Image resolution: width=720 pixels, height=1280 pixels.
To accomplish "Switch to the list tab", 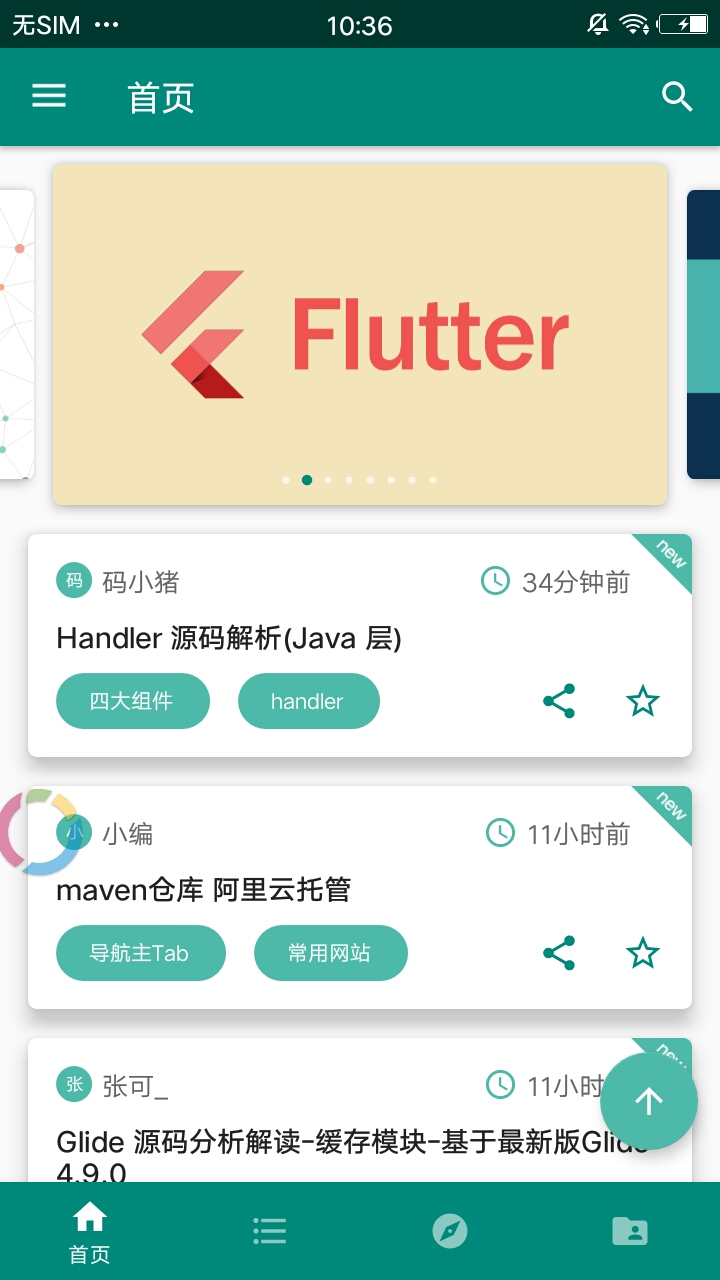I will (x=270, y=1231).
